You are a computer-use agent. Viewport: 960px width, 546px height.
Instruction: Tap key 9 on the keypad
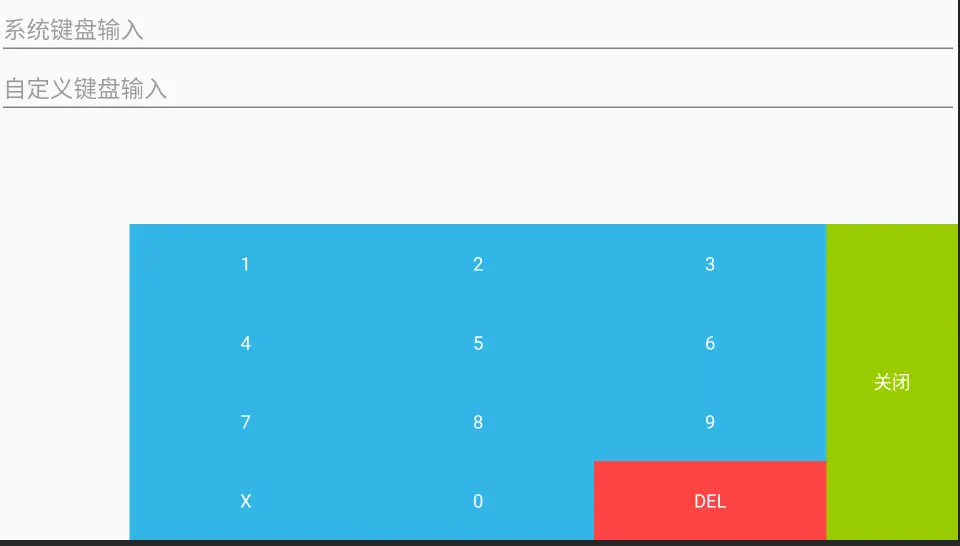coord(710,422)
